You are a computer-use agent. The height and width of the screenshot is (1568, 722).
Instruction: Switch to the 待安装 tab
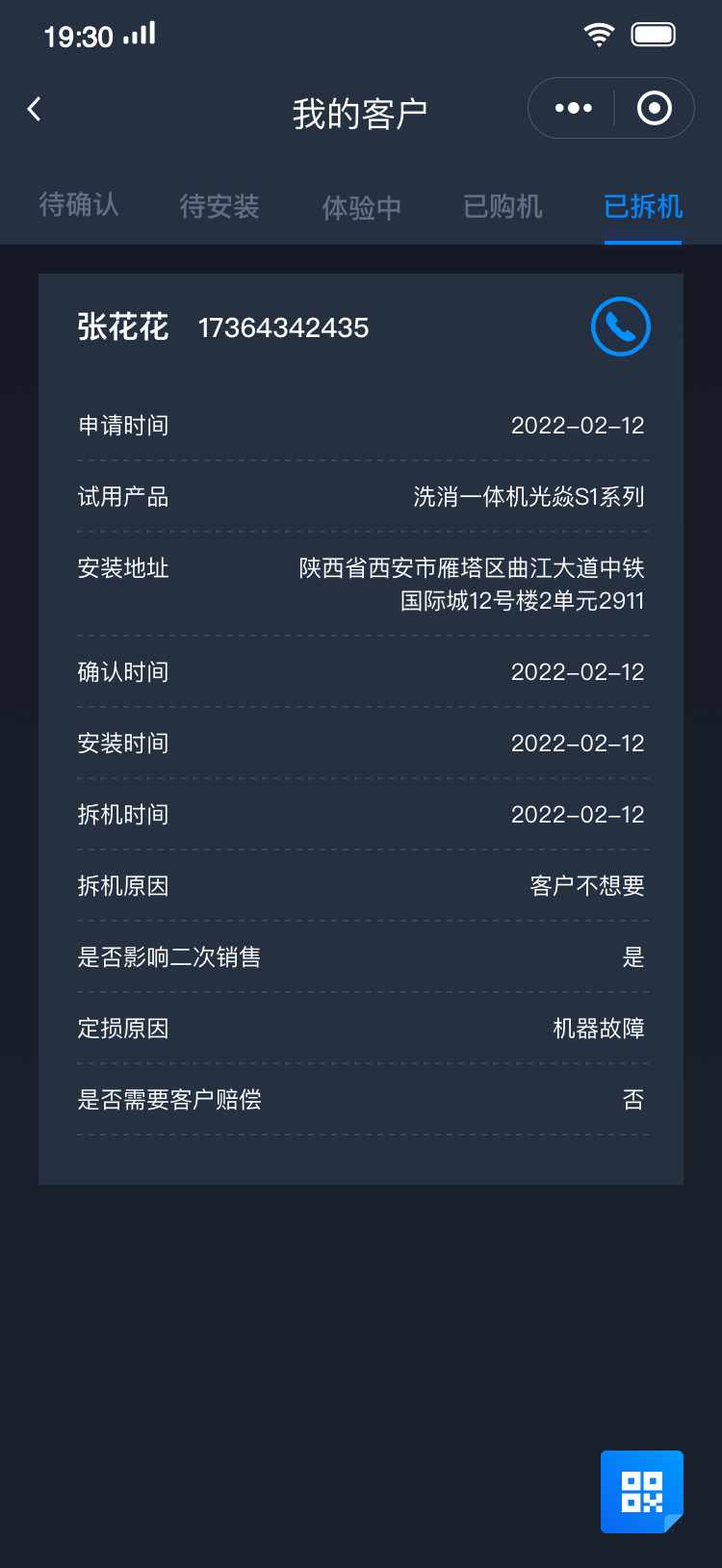(x=219, y=206)
